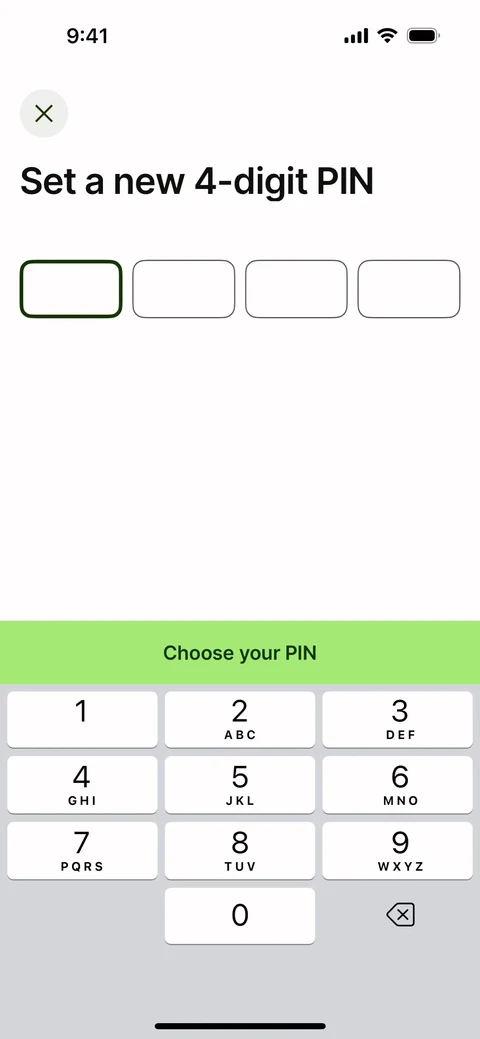Enter digit 1 on the keypad

(82, 720)
